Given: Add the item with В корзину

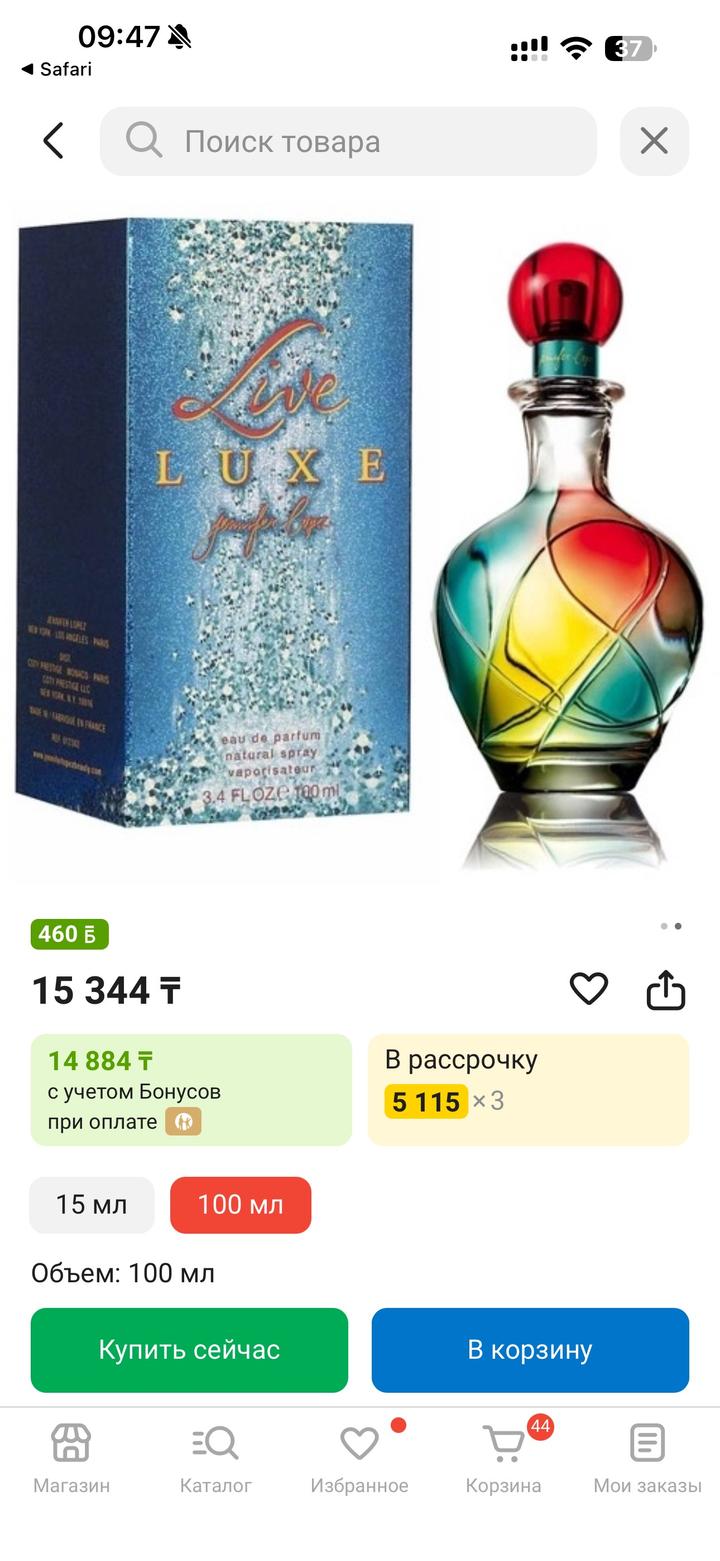Looking at the screenshot, I should [x=530, y=1350].
